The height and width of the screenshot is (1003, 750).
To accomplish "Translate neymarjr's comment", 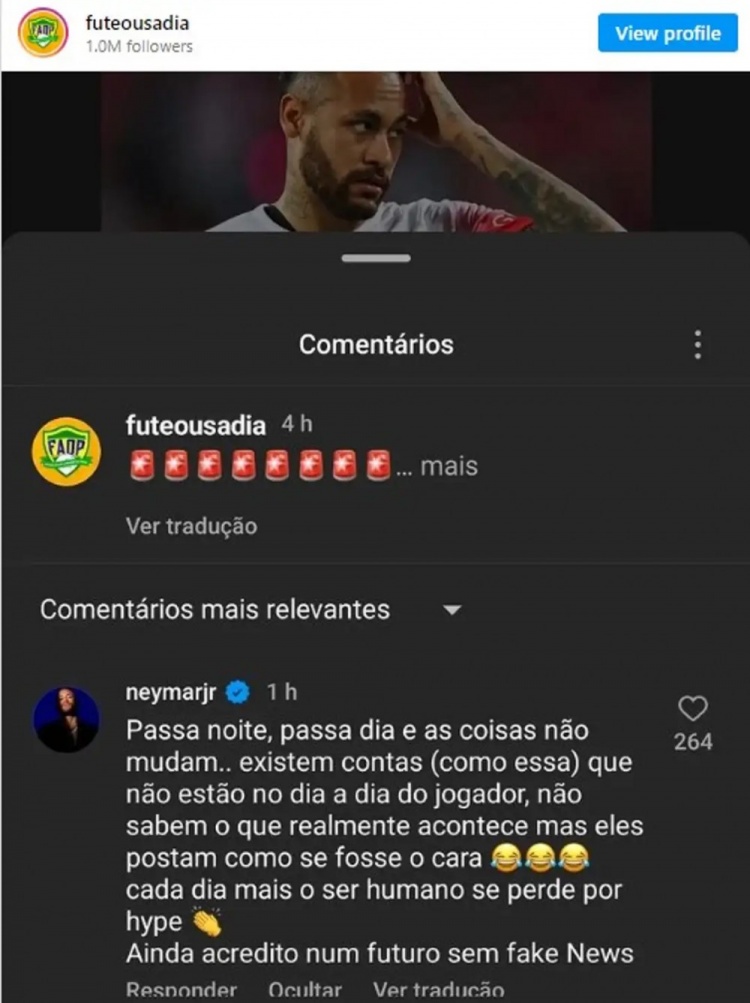I will [x=438, y=990].
